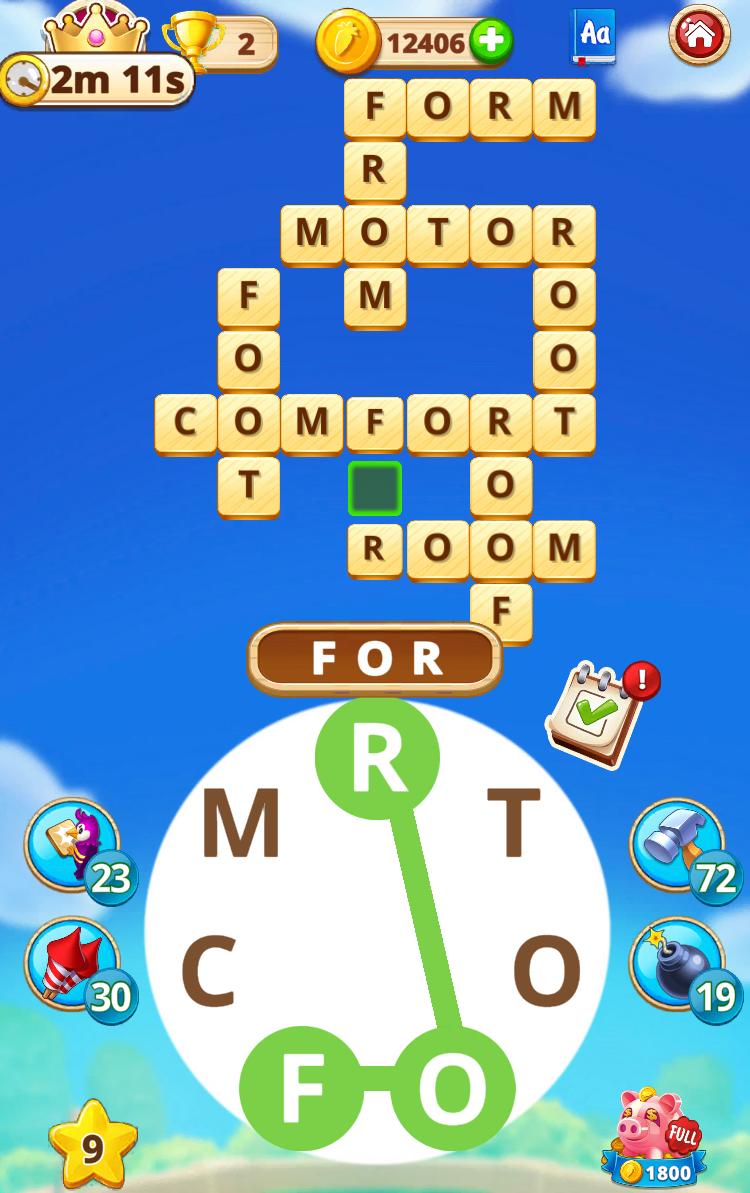This screenshot has width=750, height=1193.
Task: Add more coins with the plus button
Action: (x=490, y=42)
